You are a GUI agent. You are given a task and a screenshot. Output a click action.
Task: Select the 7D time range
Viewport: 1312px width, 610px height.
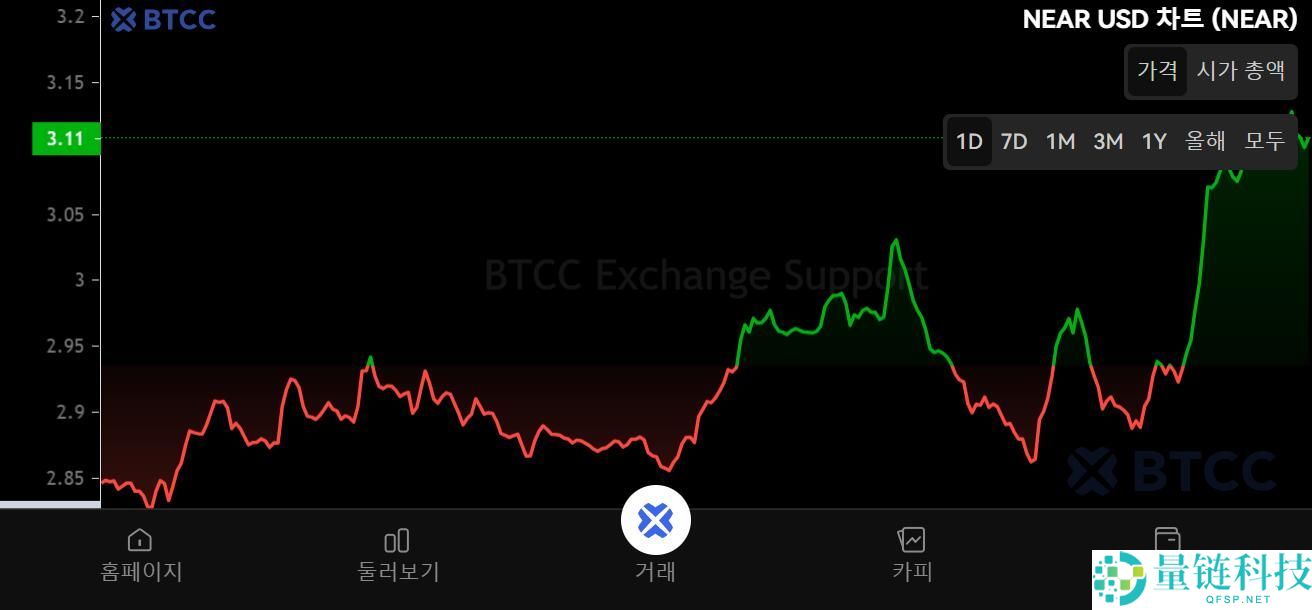click(x=1014, y=141)
